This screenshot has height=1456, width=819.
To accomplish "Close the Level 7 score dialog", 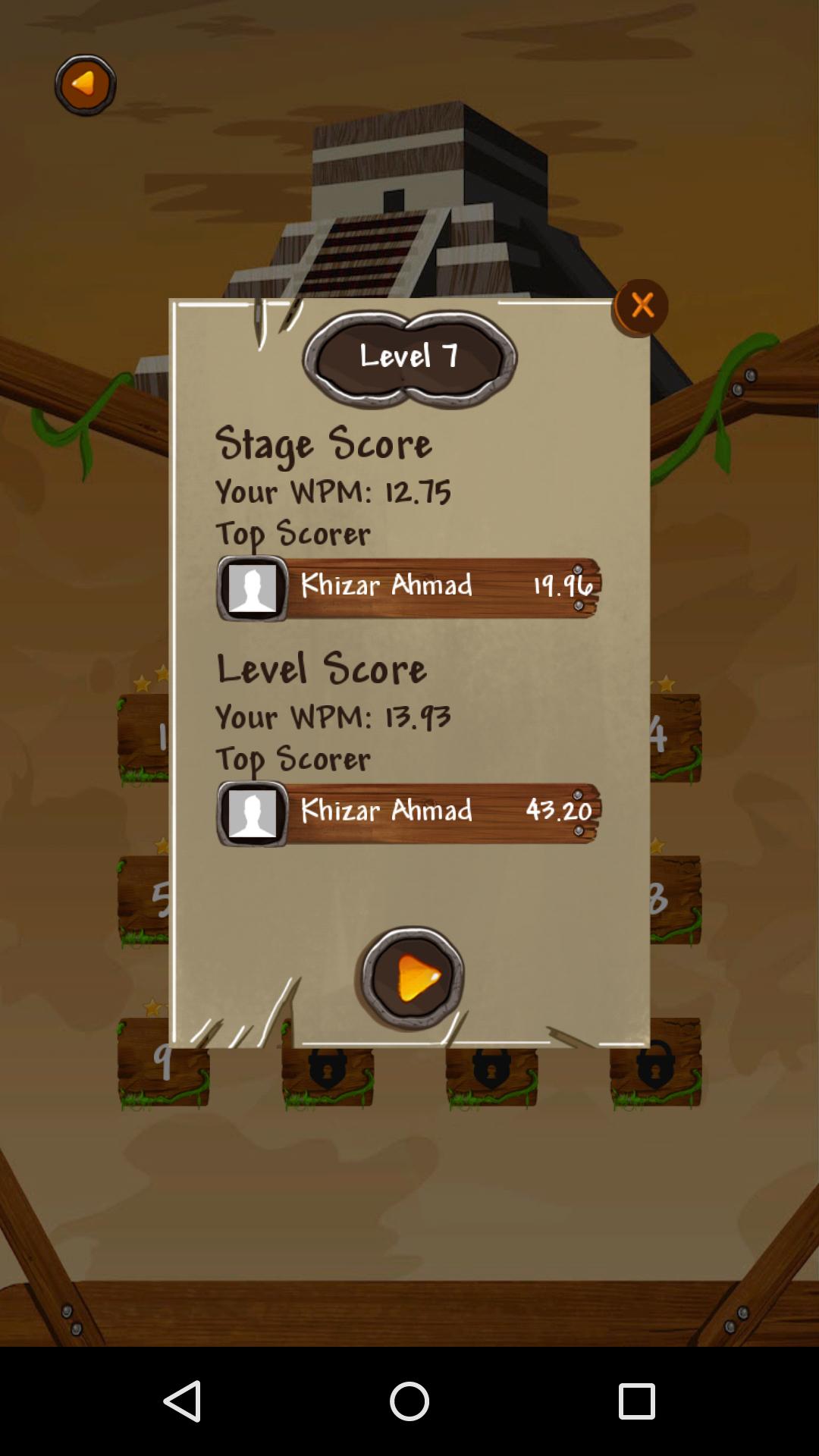I will 642,306.
